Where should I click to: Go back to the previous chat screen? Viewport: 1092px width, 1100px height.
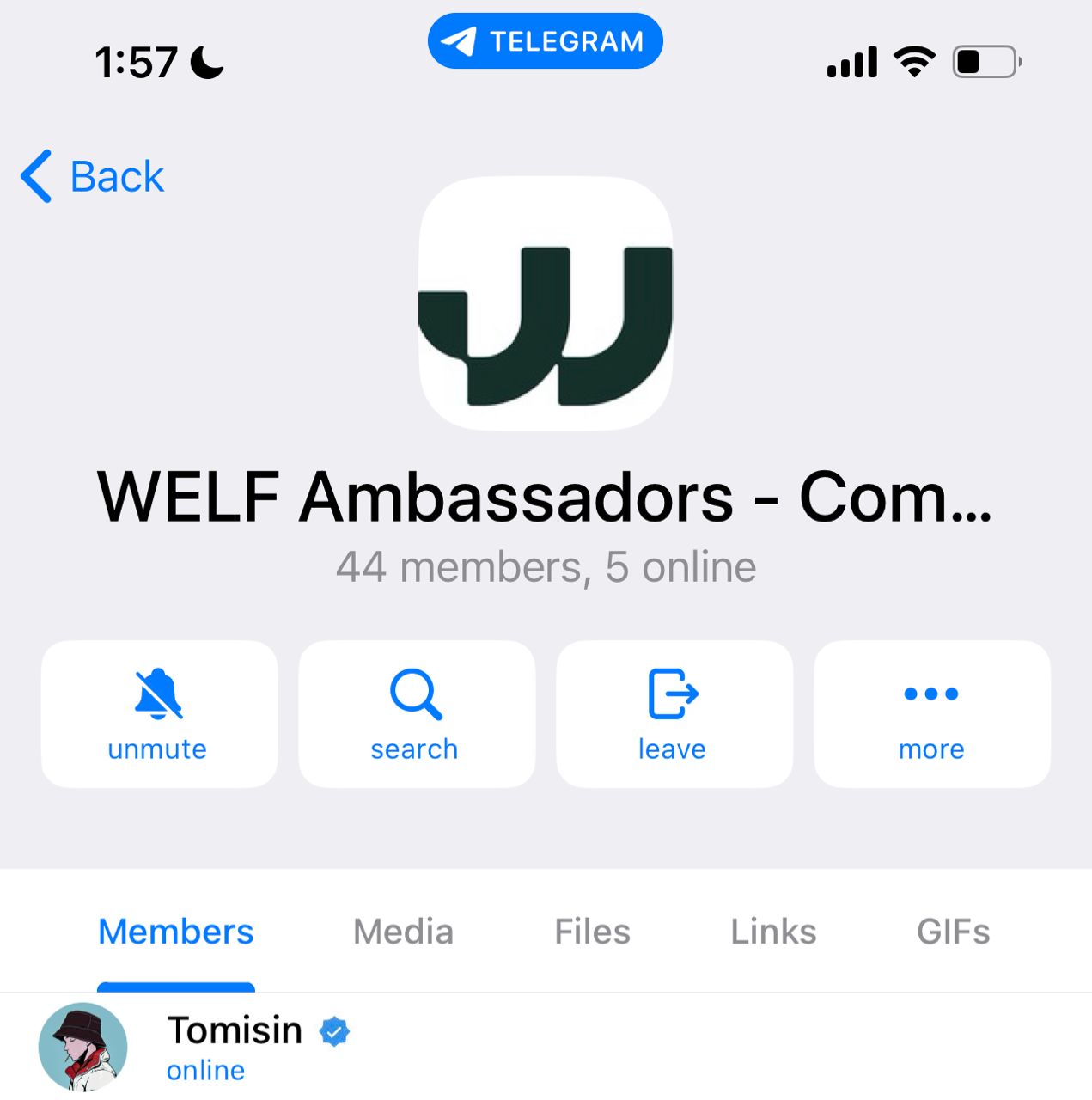tap(93, 177)
